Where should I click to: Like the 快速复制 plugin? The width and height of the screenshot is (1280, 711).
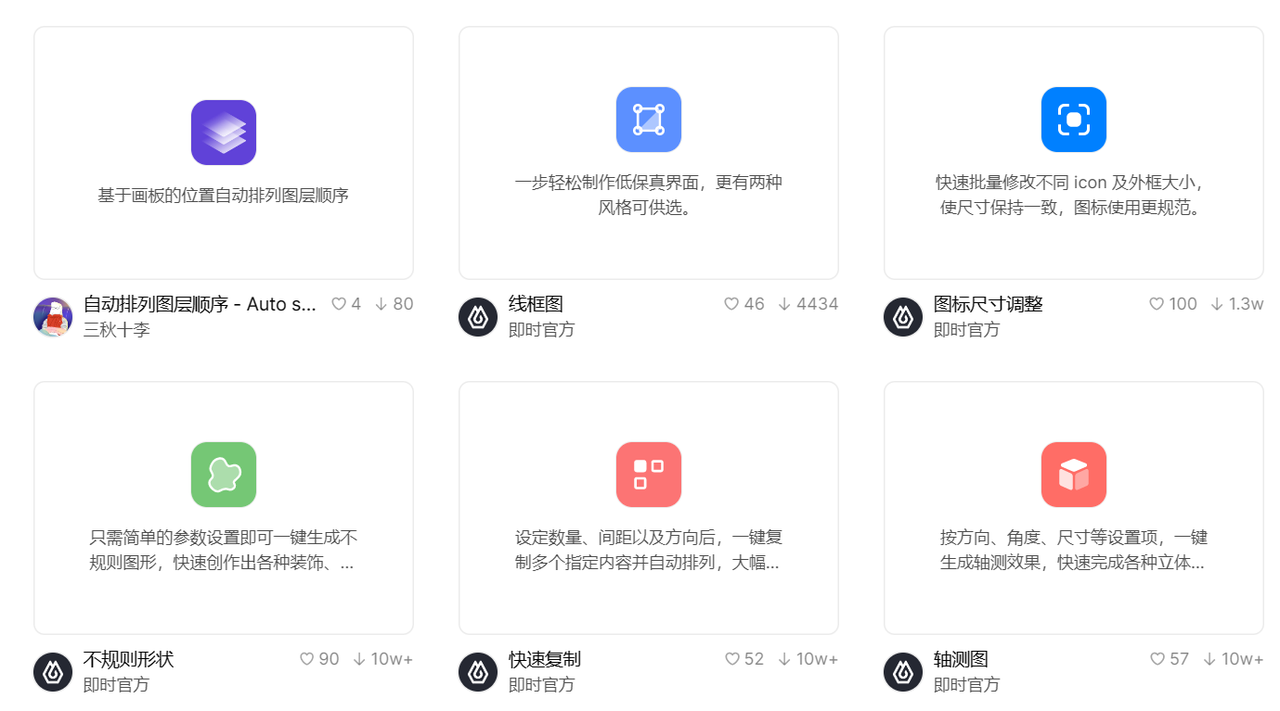tap(732, 659)
